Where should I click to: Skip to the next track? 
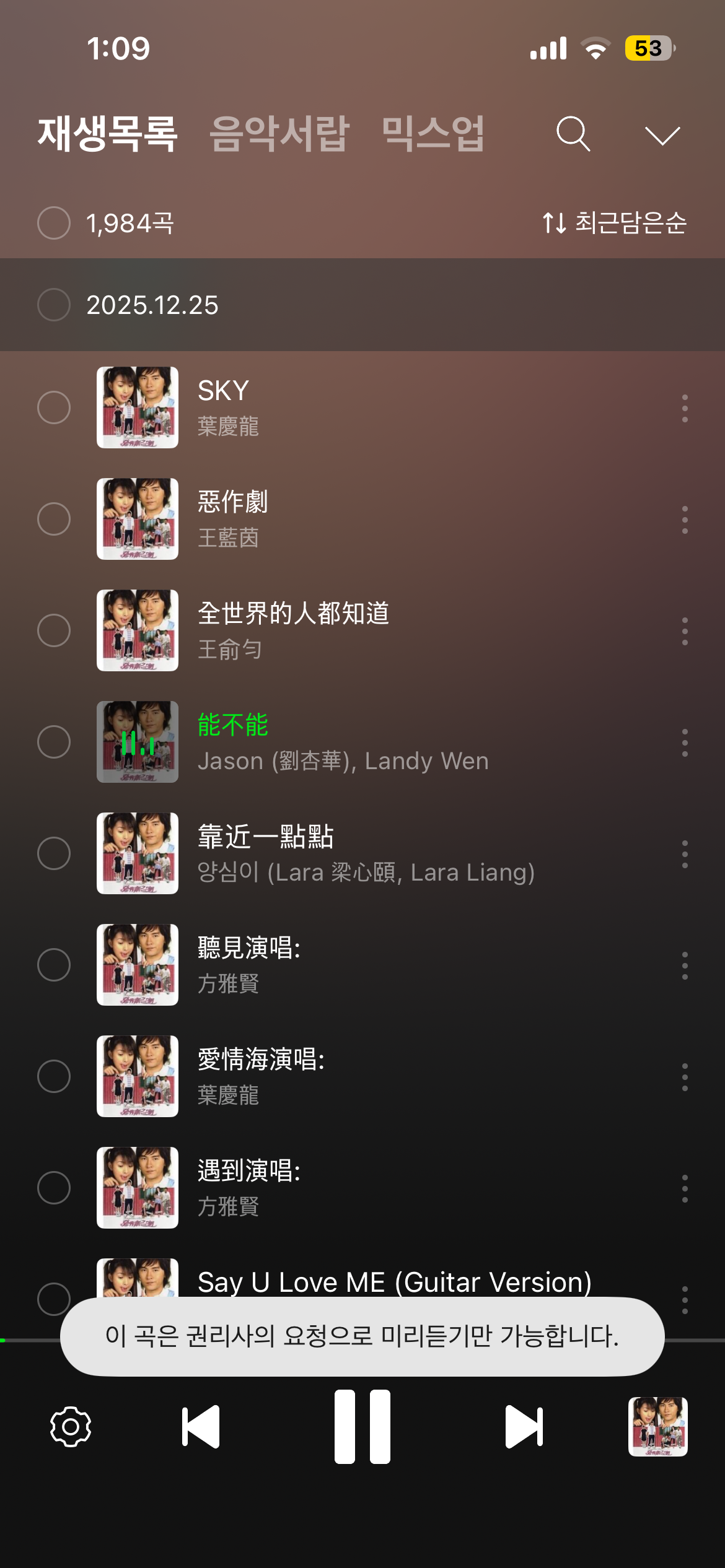coord(524,1426)
